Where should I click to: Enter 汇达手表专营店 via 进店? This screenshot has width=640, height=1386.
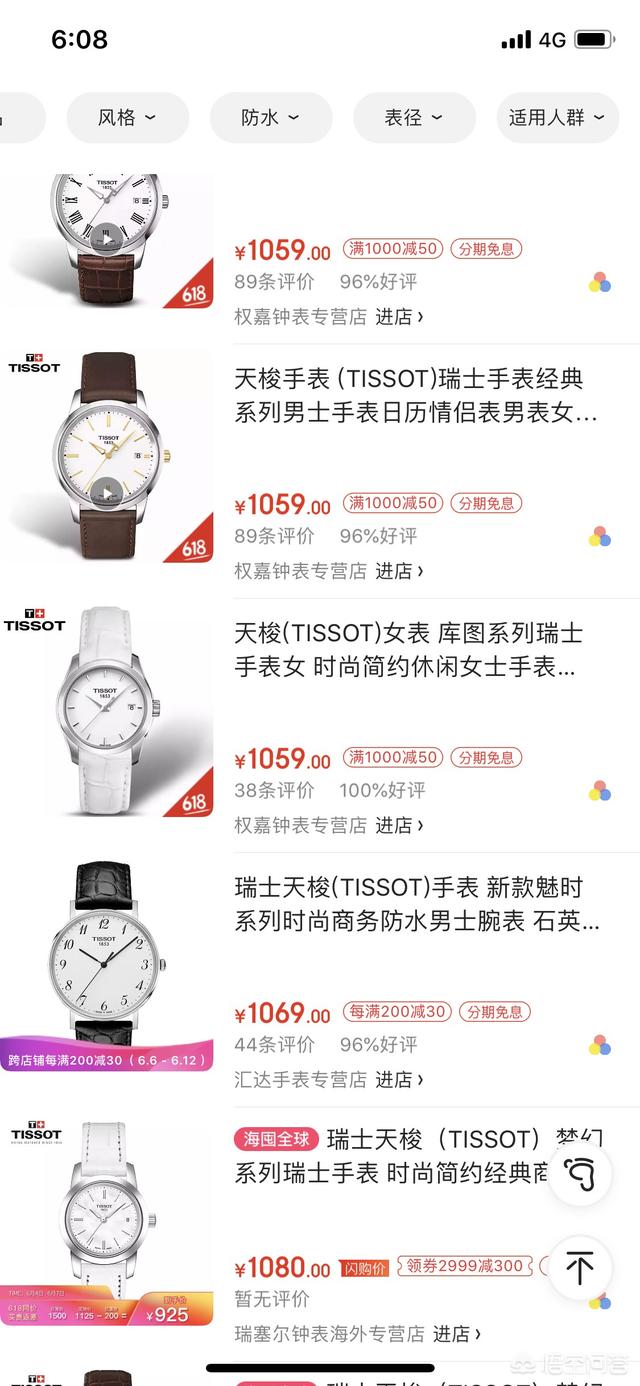coord(399,1079)
